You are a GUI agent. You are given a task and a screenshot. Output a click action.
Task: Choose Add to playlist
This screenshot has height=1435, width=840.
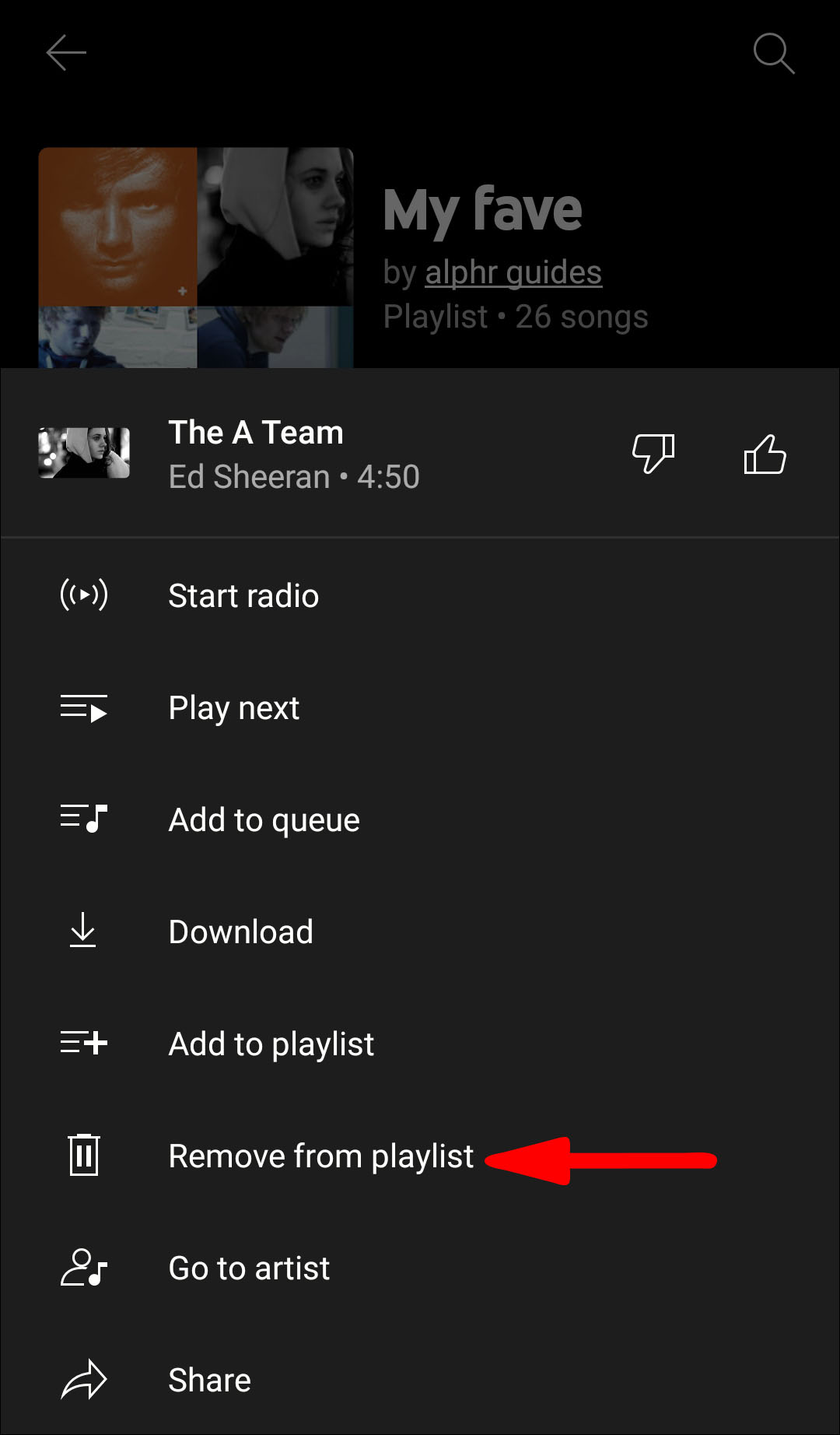271,1044
